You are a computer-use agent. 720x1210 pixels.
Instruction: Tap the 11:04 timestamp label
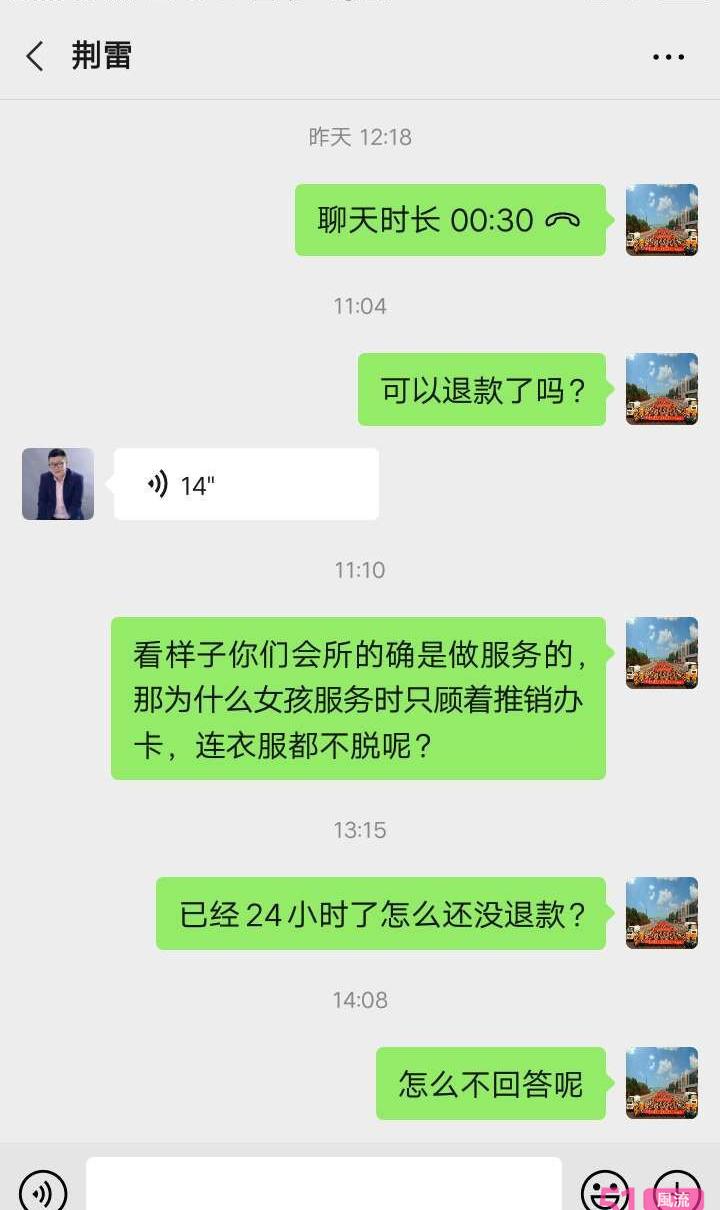(x=359, y=306)
